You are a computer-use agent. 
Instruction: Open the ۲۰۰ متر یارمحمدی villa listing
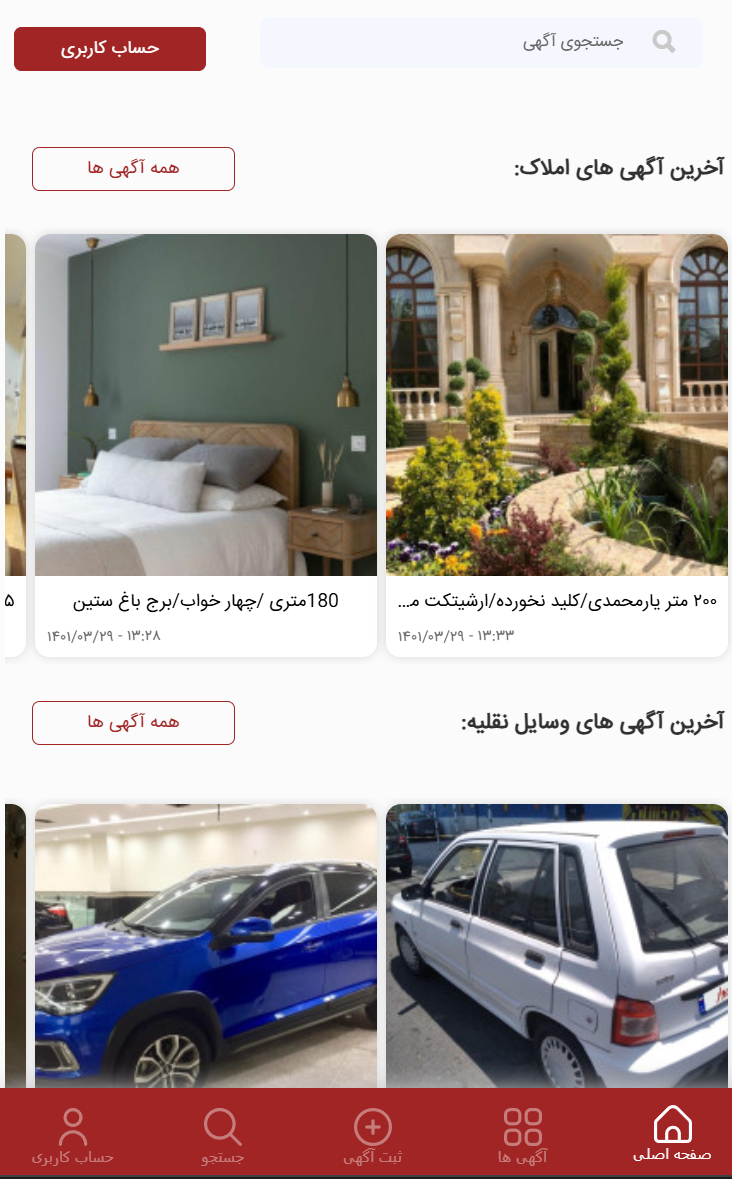pyautogui.click(x=556, y=445)
